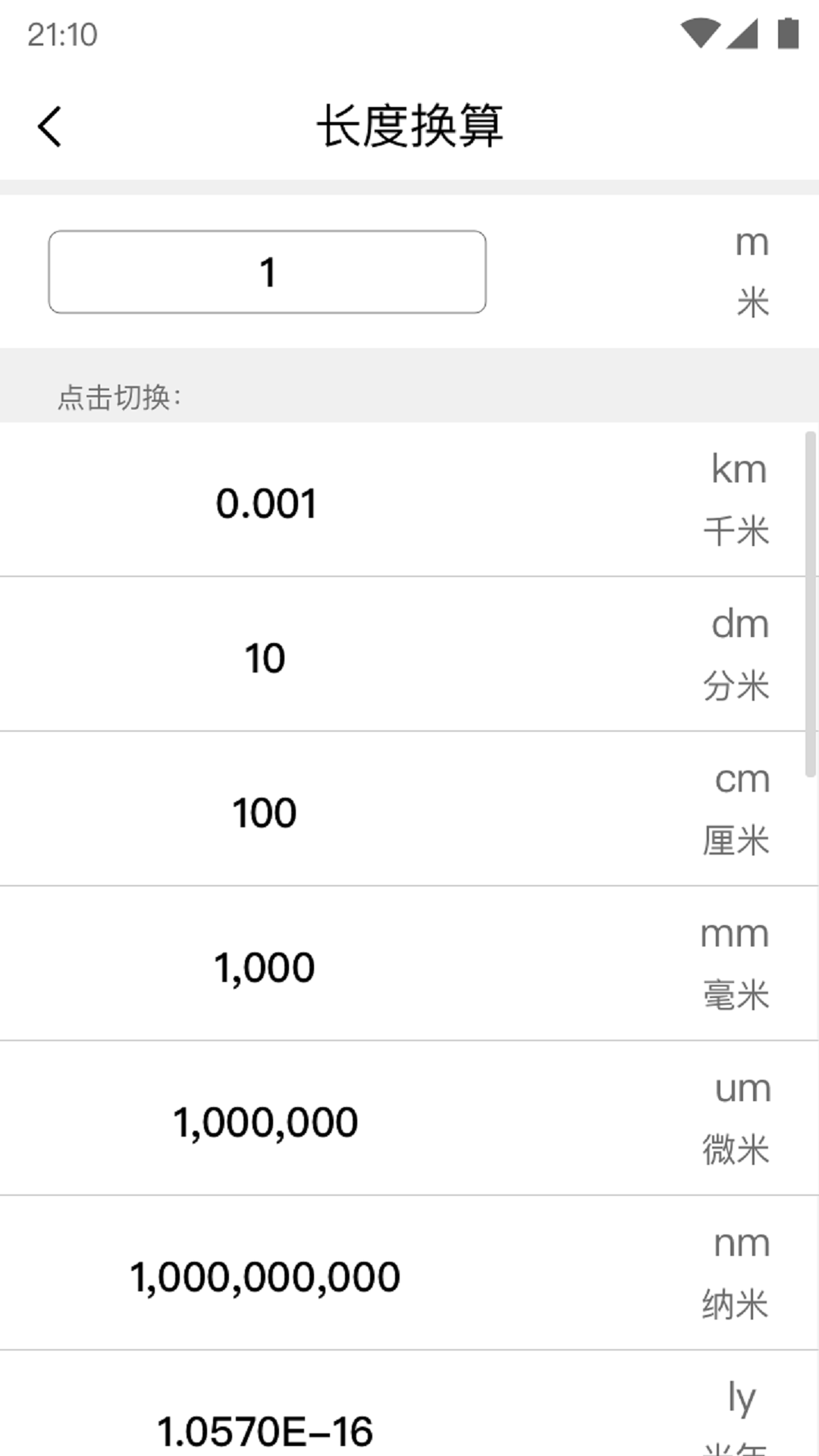Go back using the top-left arrow
819x1456 pixels.
(x=49, y=126)
